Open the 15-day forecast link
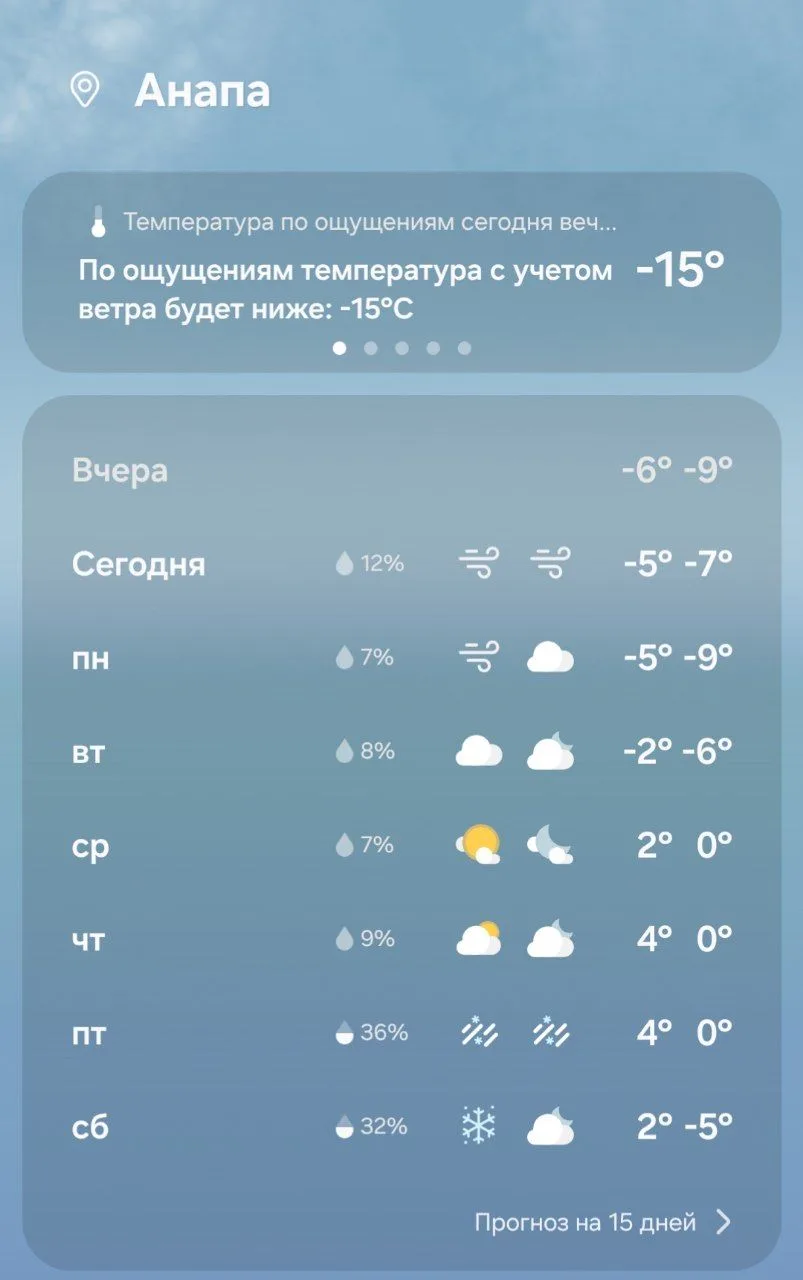 602,1222
